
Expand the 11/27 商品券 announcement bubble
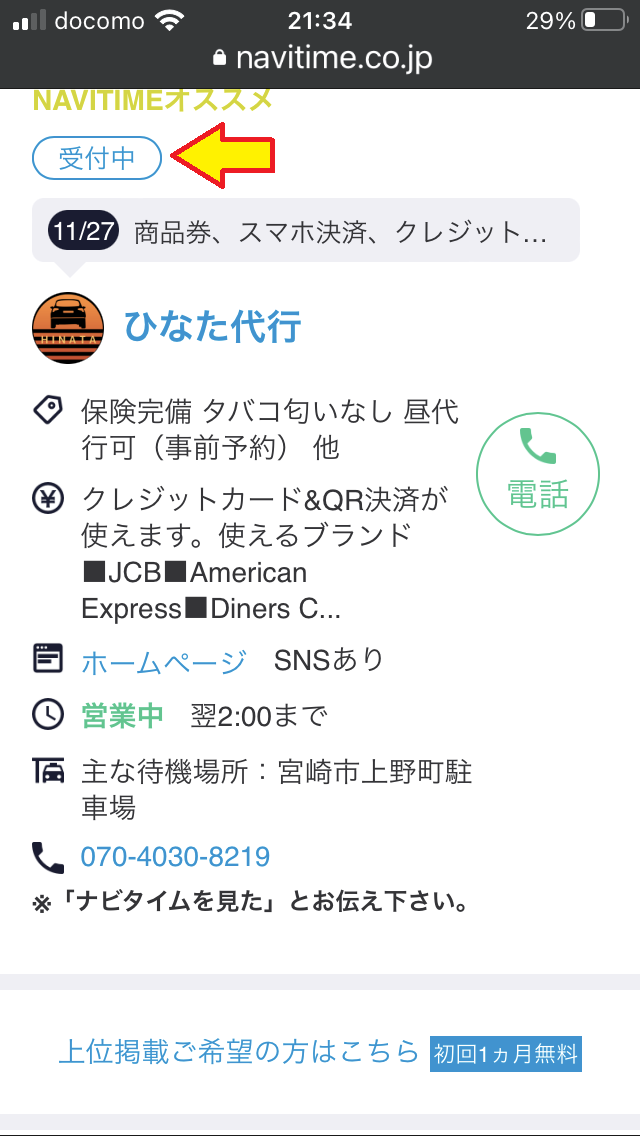(306, 230)
